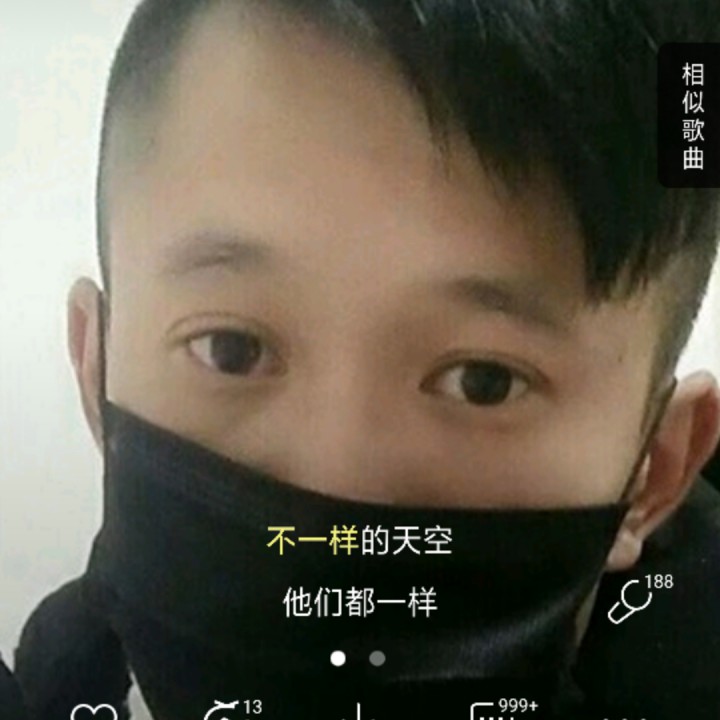Image resolution: width=720 pixels, height=720 pixels.
Task: Tap the second page indicator dot
Action: point(377,658)
